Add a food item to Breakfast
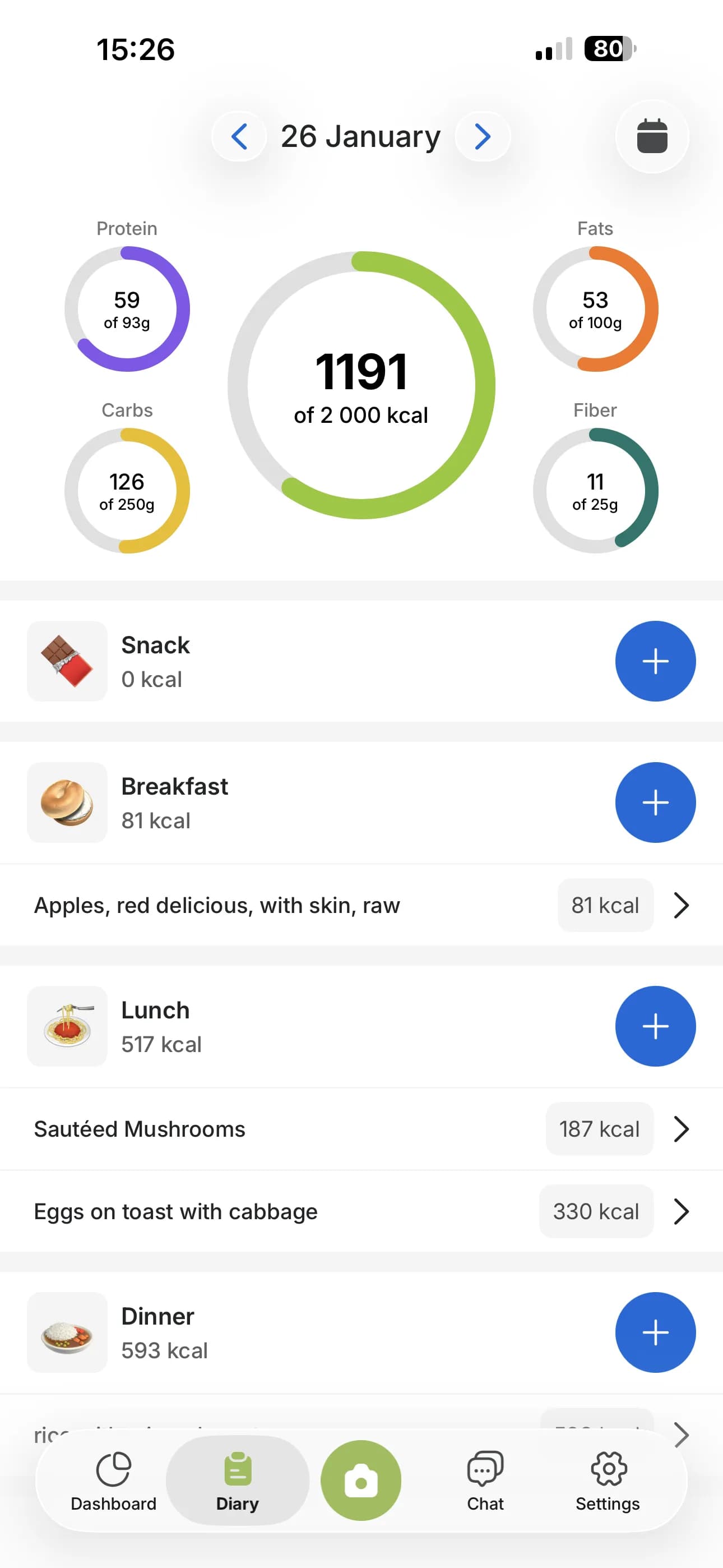The height and width of the screenshot is (1568, 723). [655, 803]
